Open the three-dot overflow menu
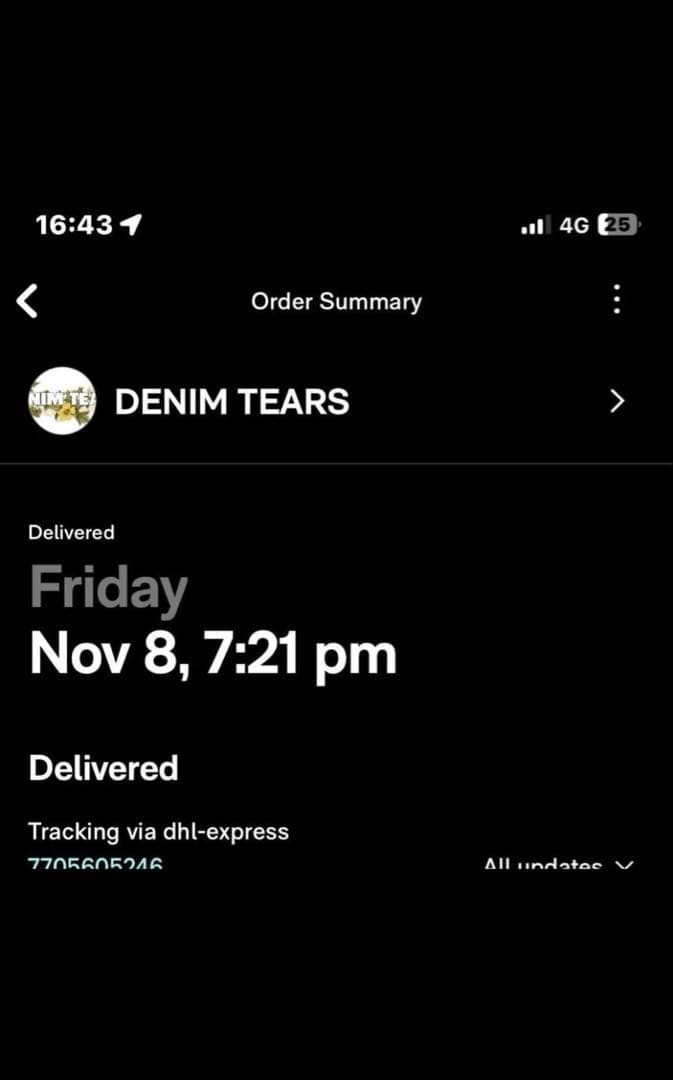 coord(617,299)
